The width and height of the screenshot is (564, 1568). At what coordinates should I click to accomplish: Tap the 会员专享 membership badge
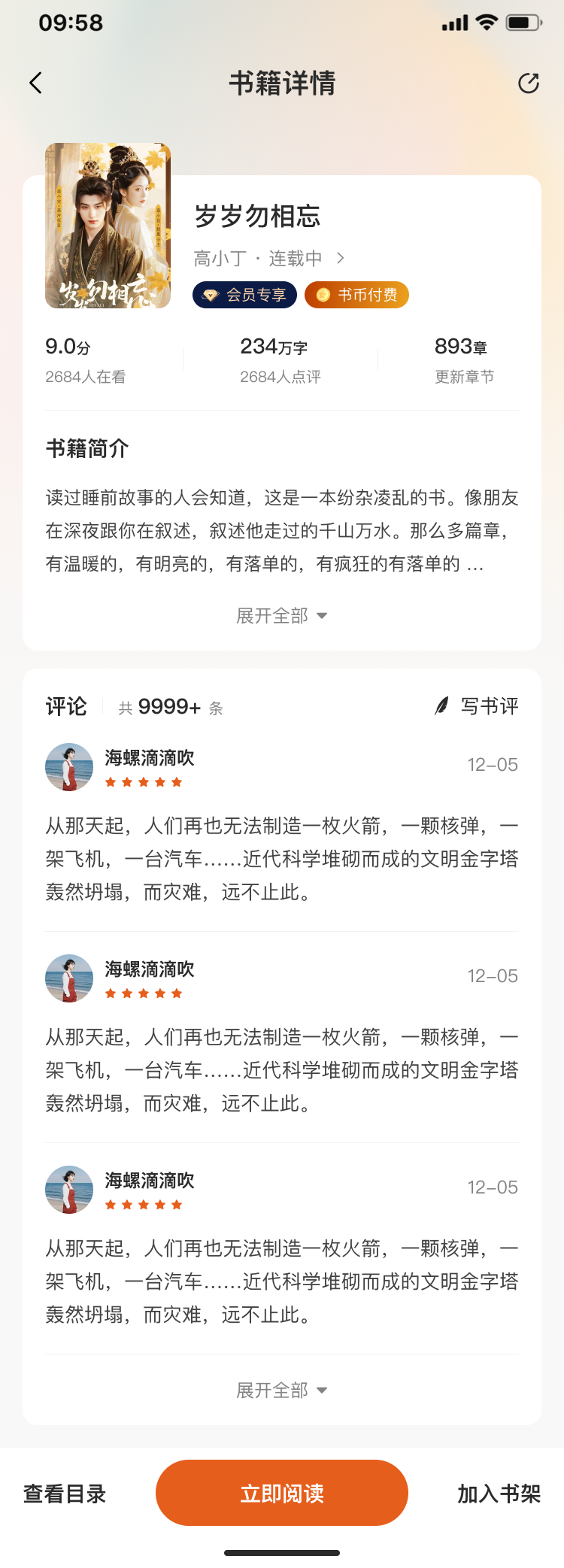(244, 295)
